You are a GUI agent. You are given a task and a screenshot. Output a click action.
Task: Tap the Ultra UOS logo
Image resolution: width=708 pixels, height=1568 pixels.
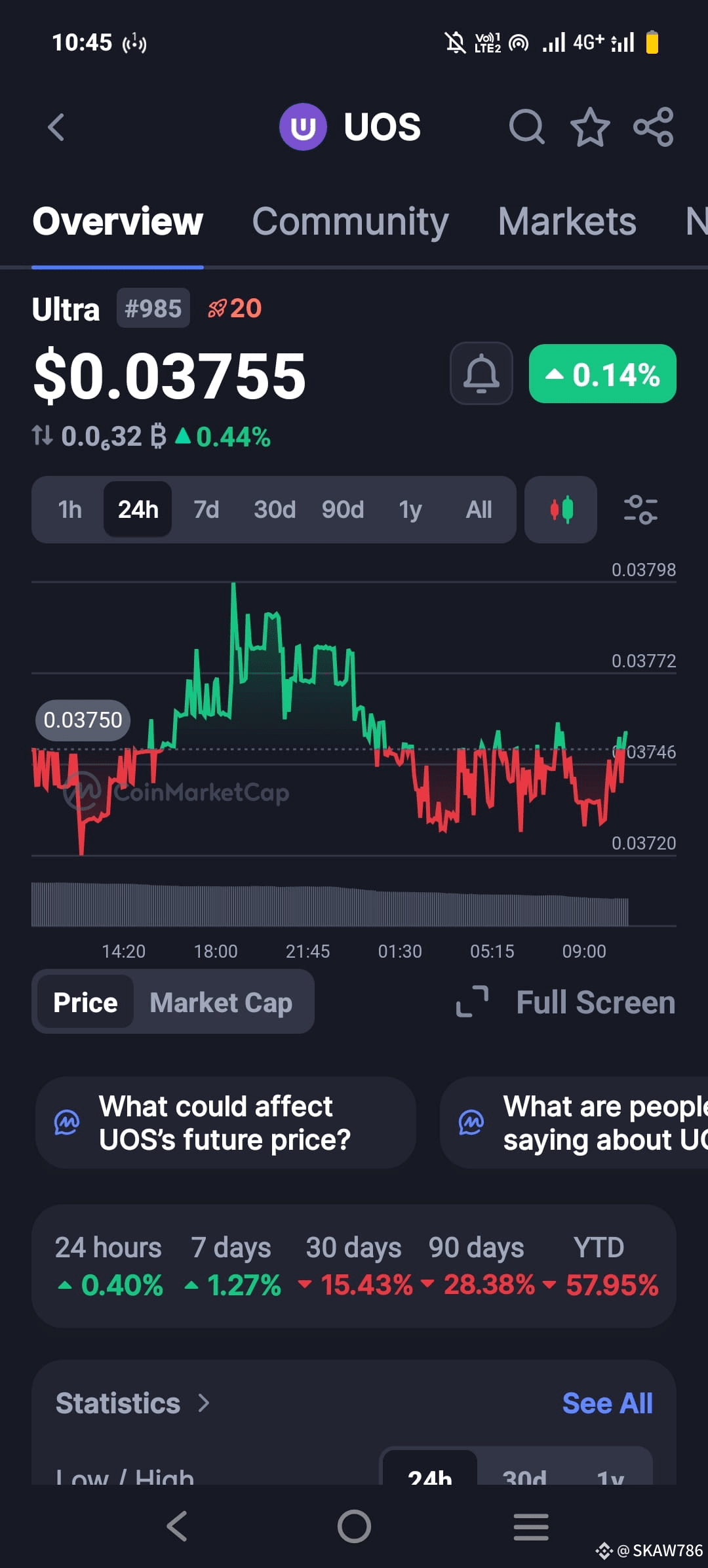point(303,127)
